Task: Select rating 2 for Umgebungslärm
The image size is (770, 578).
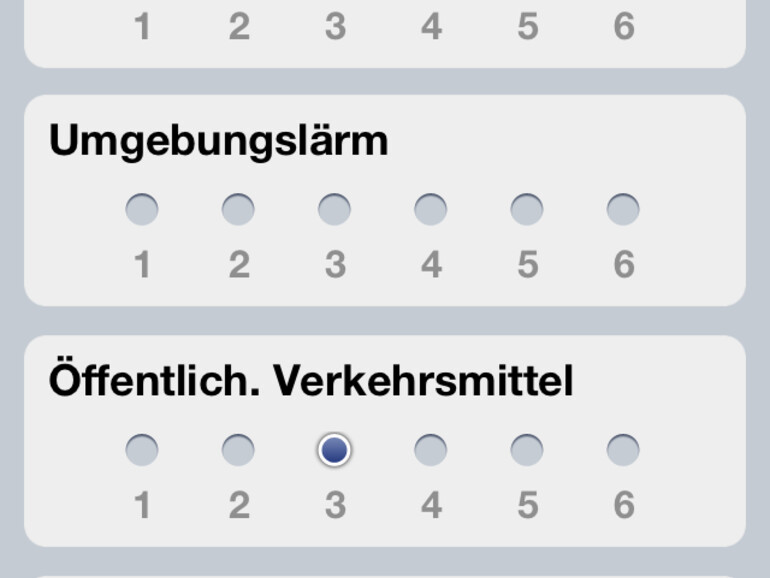Action: (238, 210)
